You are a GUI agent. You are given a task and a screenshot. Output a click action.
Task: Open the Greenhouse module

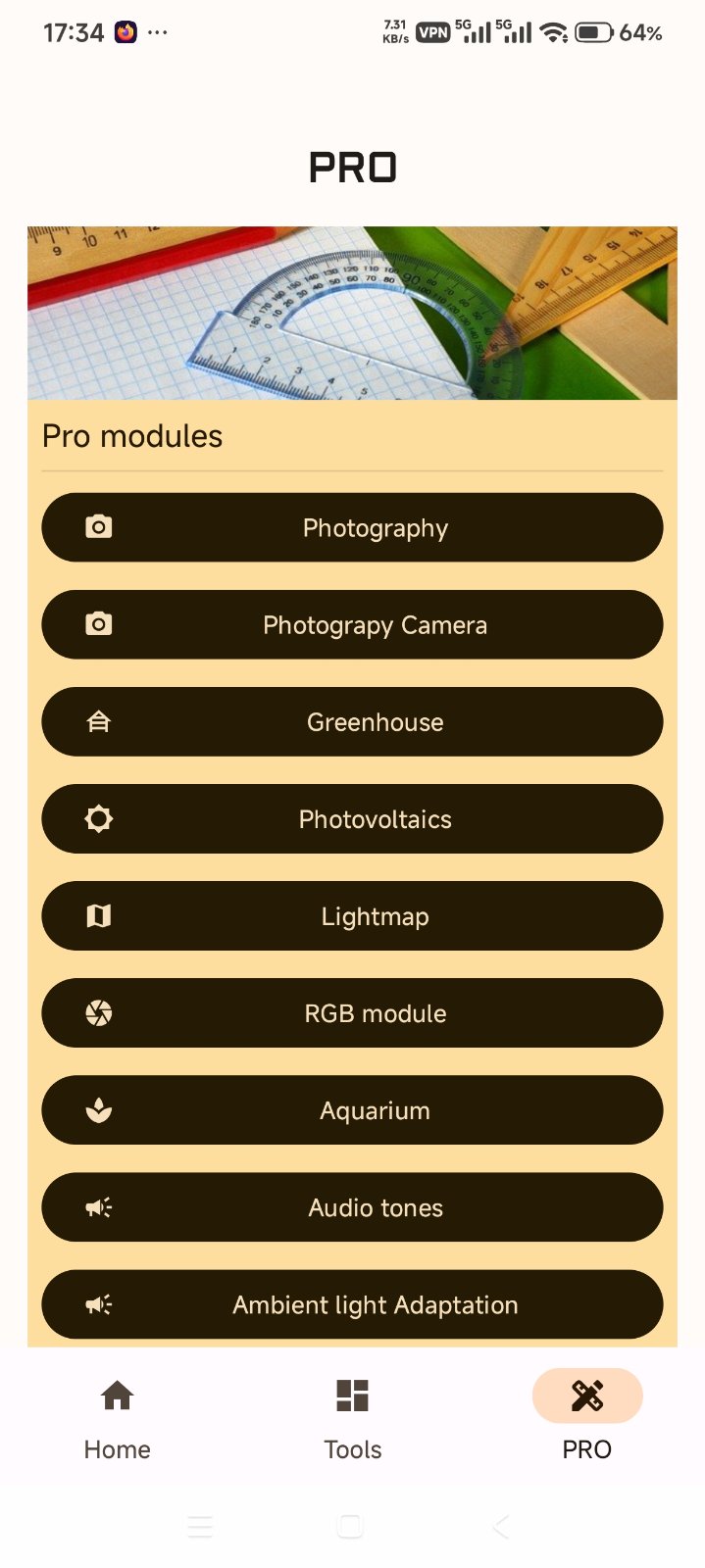click(352, 721)
